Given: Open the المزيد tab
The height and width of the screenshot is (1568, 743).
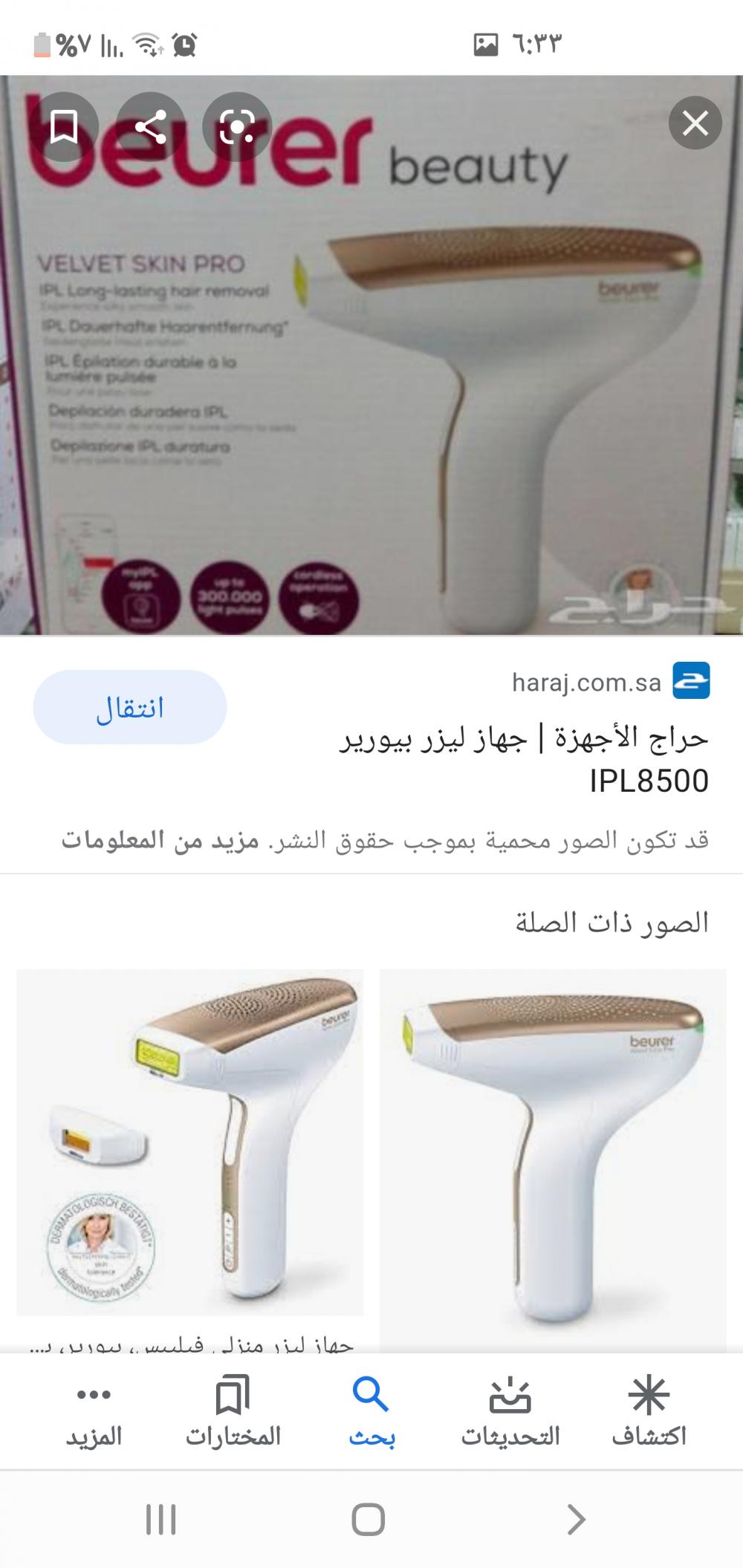Looking at the screenshot, I should [x=94, y=1410].
